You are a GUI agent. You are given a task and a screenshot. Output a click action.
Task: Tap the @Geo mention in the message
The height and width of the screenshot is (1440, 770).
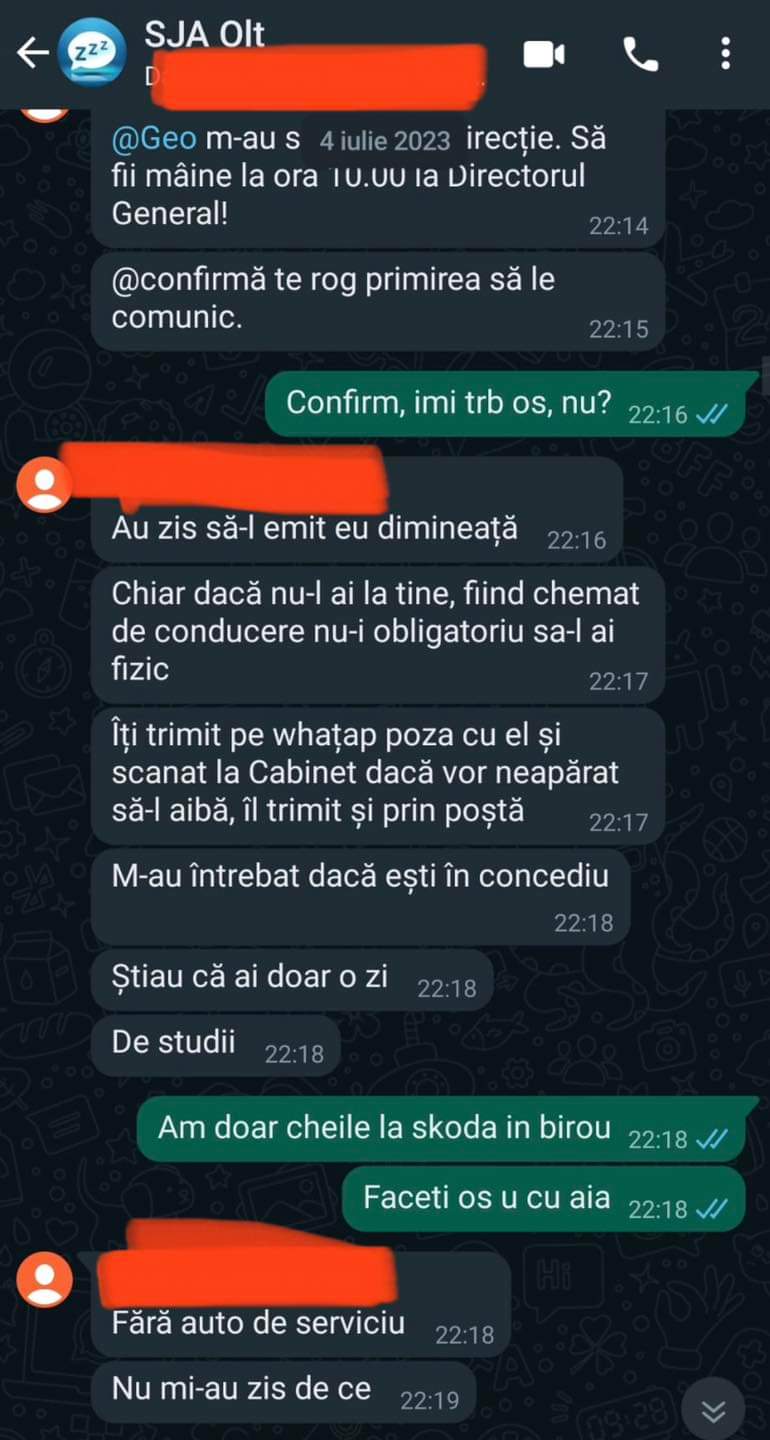[x=154, y=138]
